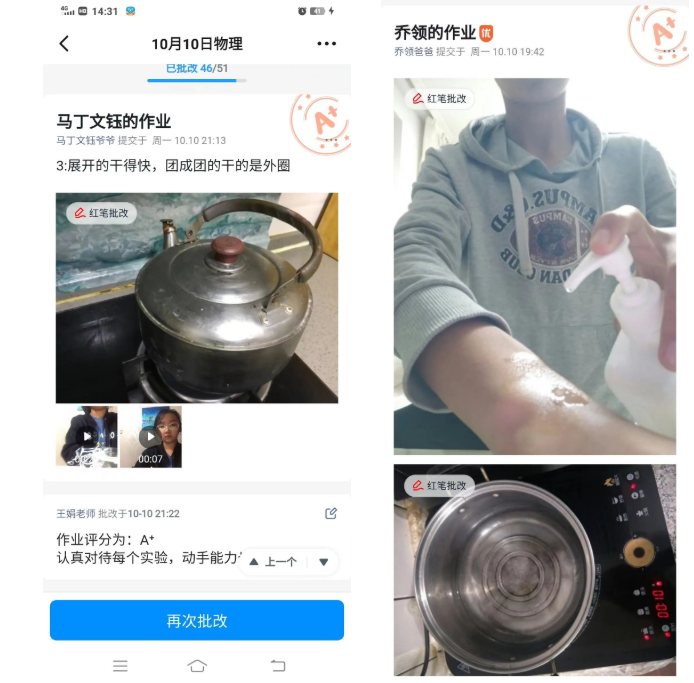Go to the previous homework with 上一个

(x=274, y=562)
